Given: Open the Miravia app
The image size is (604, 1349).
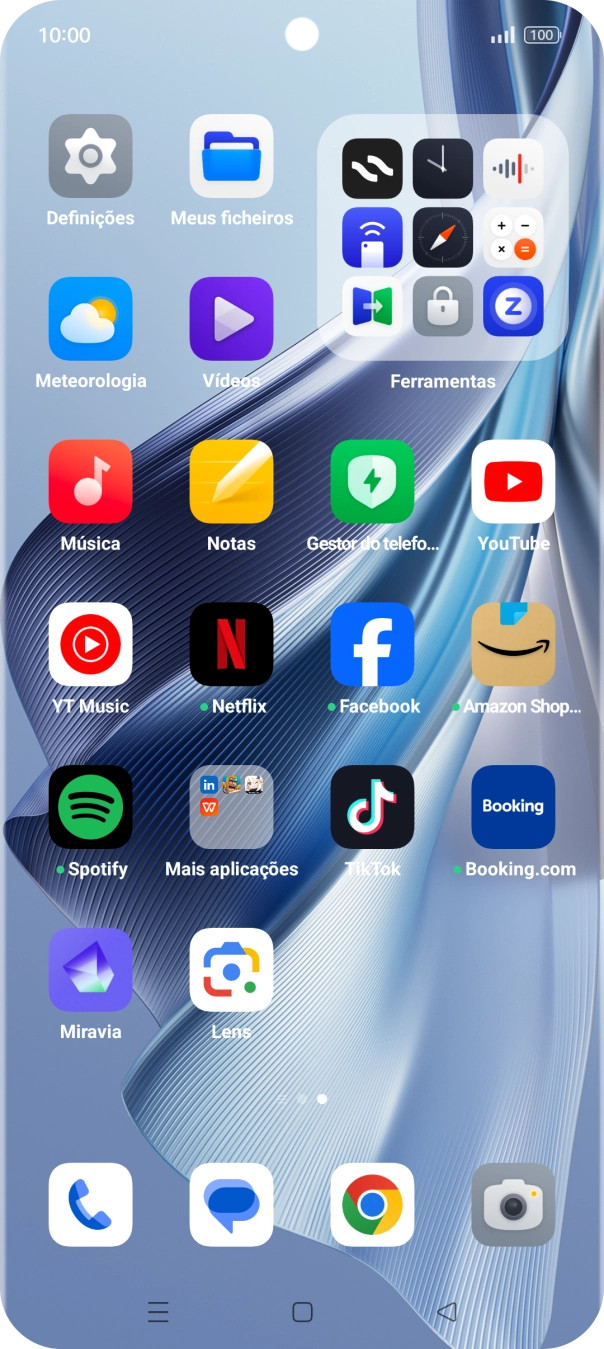Looking at the screenshot, I should pos(90,971).
